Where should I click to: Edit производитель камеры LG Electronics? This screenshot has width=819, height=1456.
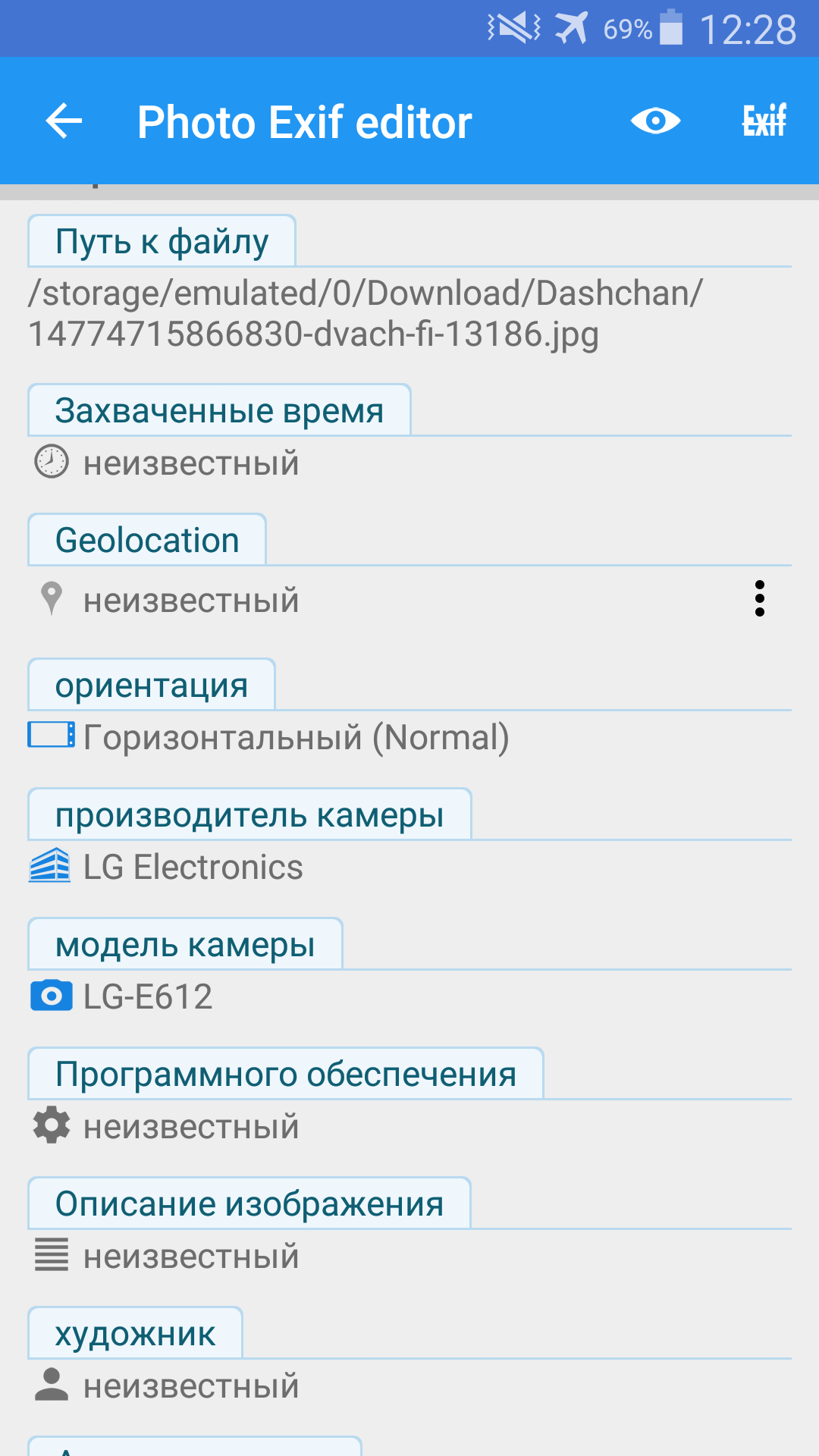[x=193, y=867]
